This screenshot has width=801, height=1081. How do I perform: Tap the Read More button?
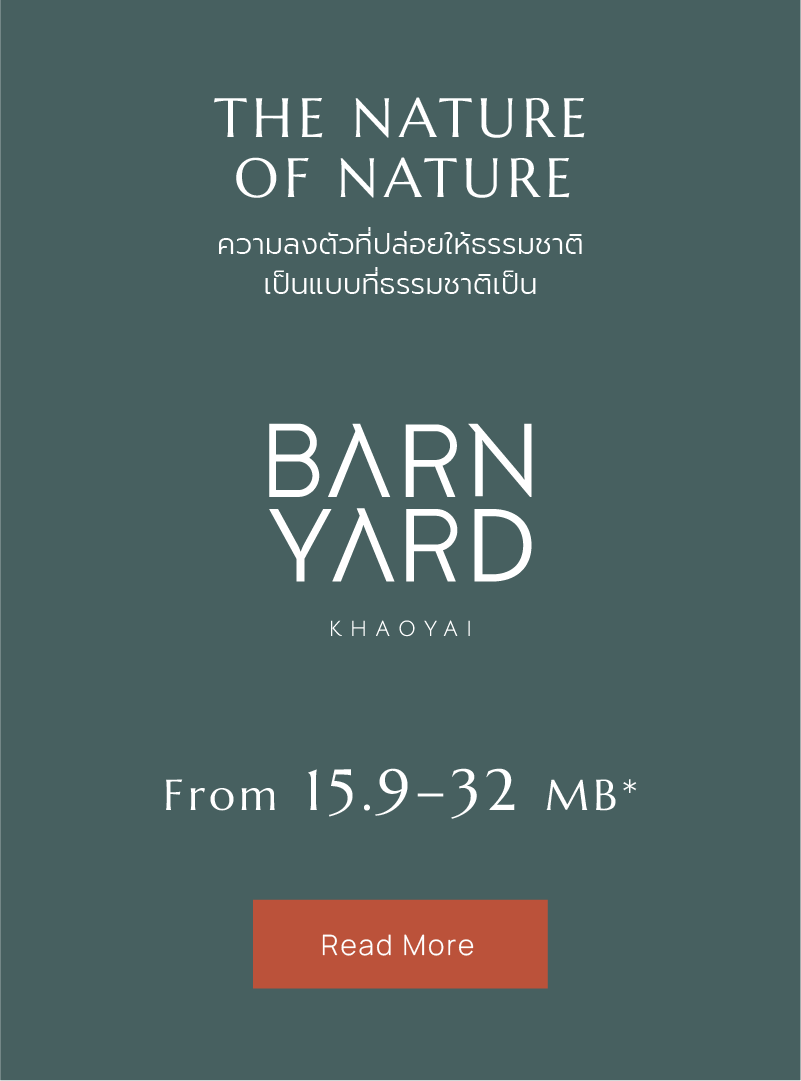[x=400, y=944]
